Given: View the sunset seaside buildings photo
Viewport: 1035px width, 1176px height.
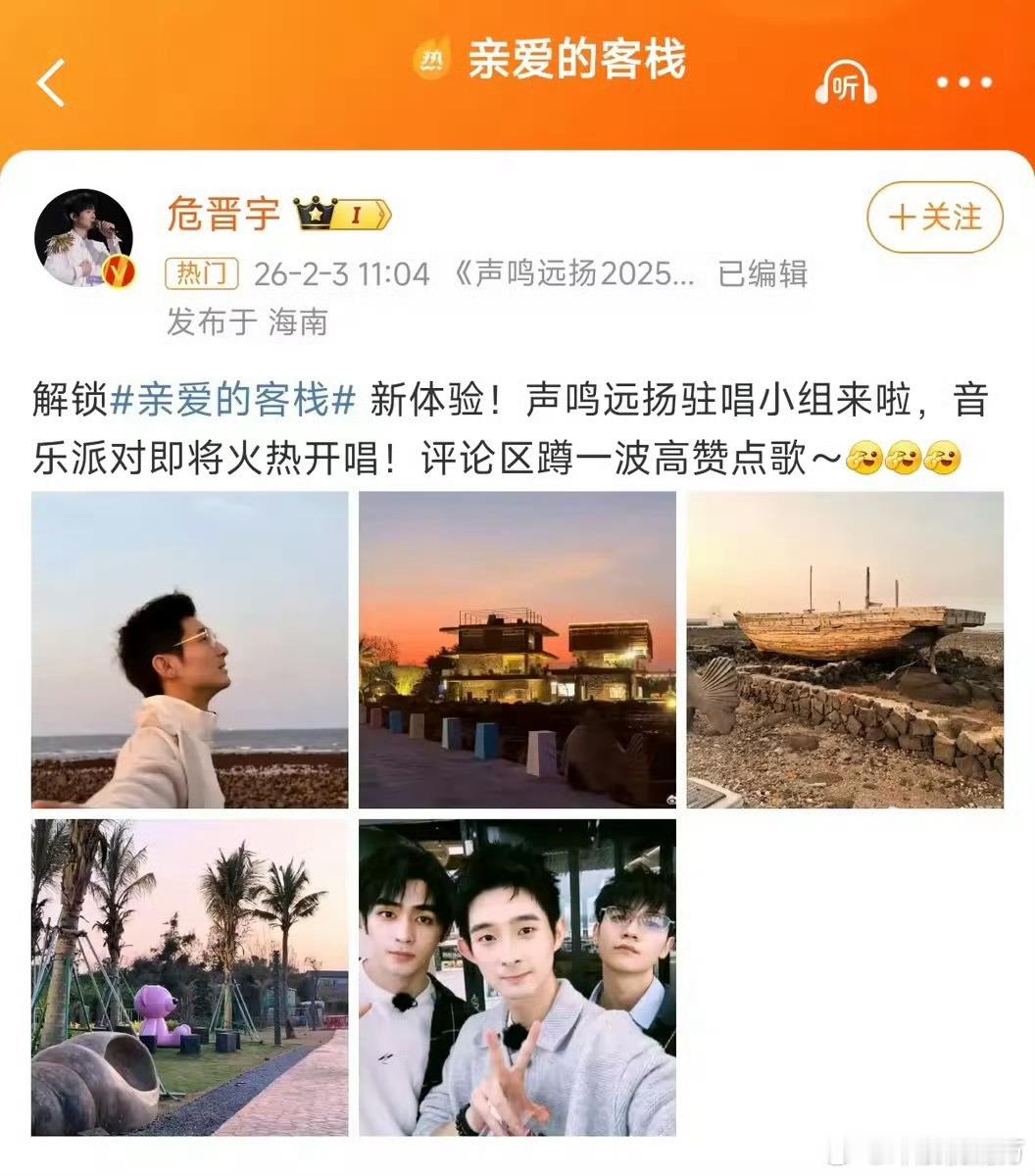Looking at the screenshot, I should [x=519, y=650].
